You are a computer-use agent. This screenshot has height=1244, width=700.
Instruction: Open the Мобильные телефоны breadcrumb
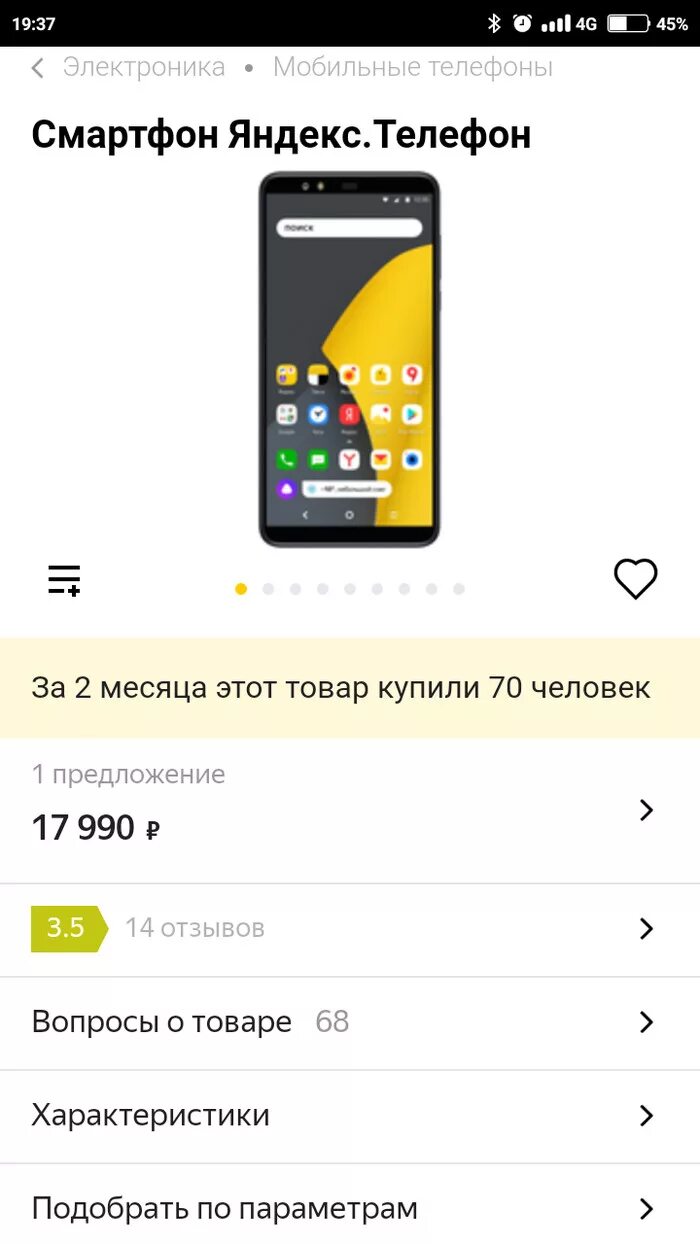[413, 67]
